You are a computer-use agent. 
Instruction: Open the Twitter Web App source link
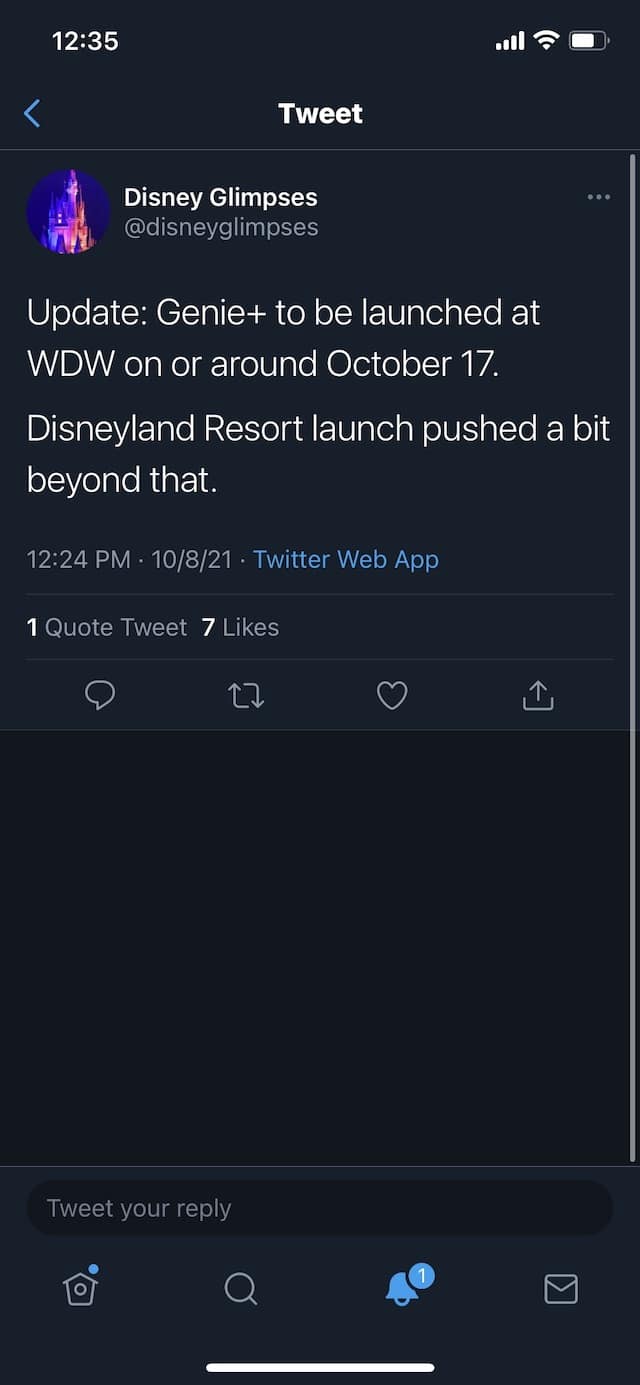[346, 559]
